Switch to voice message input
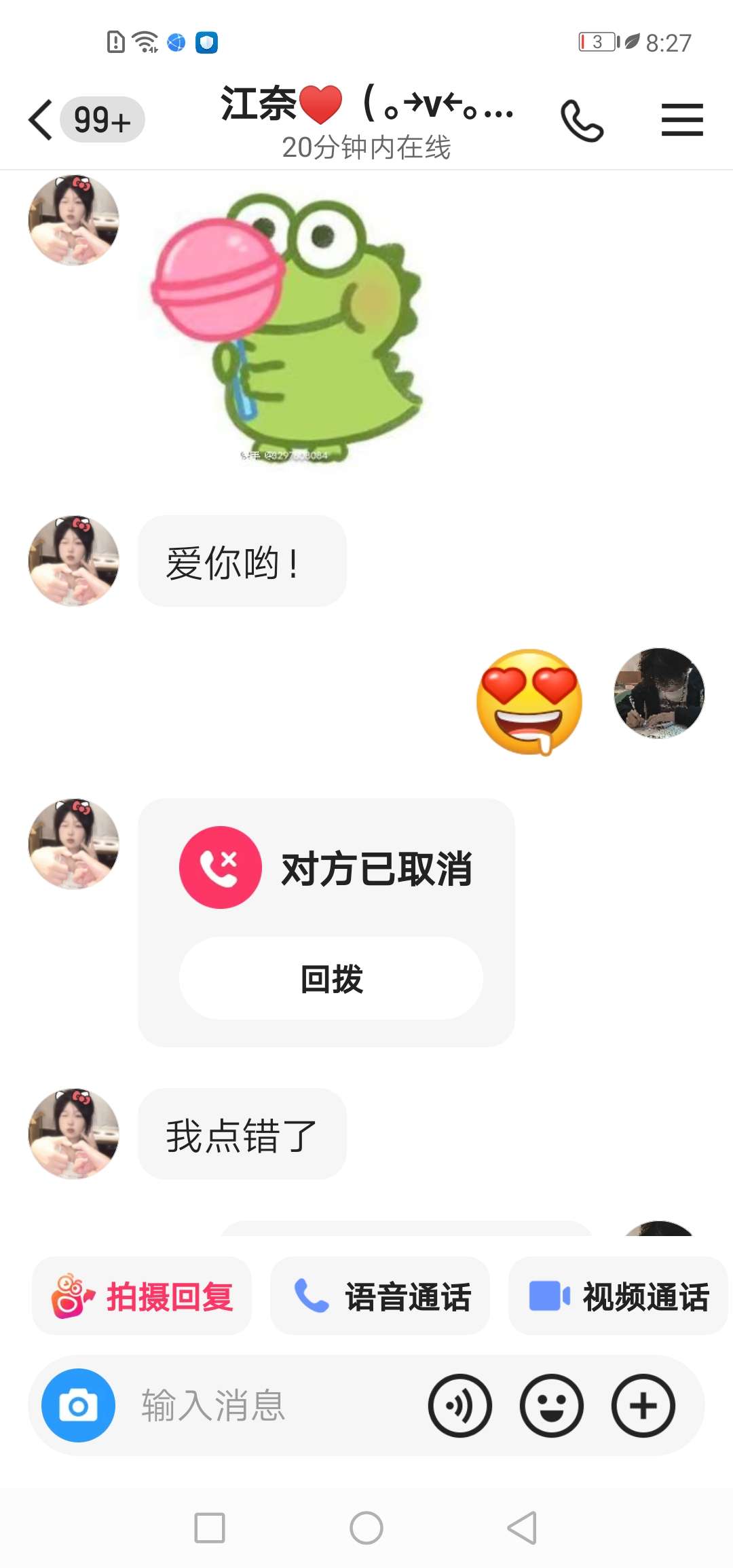This screenshot has height=1568, width=733. pyautogui.click(x=459, y=1405)
